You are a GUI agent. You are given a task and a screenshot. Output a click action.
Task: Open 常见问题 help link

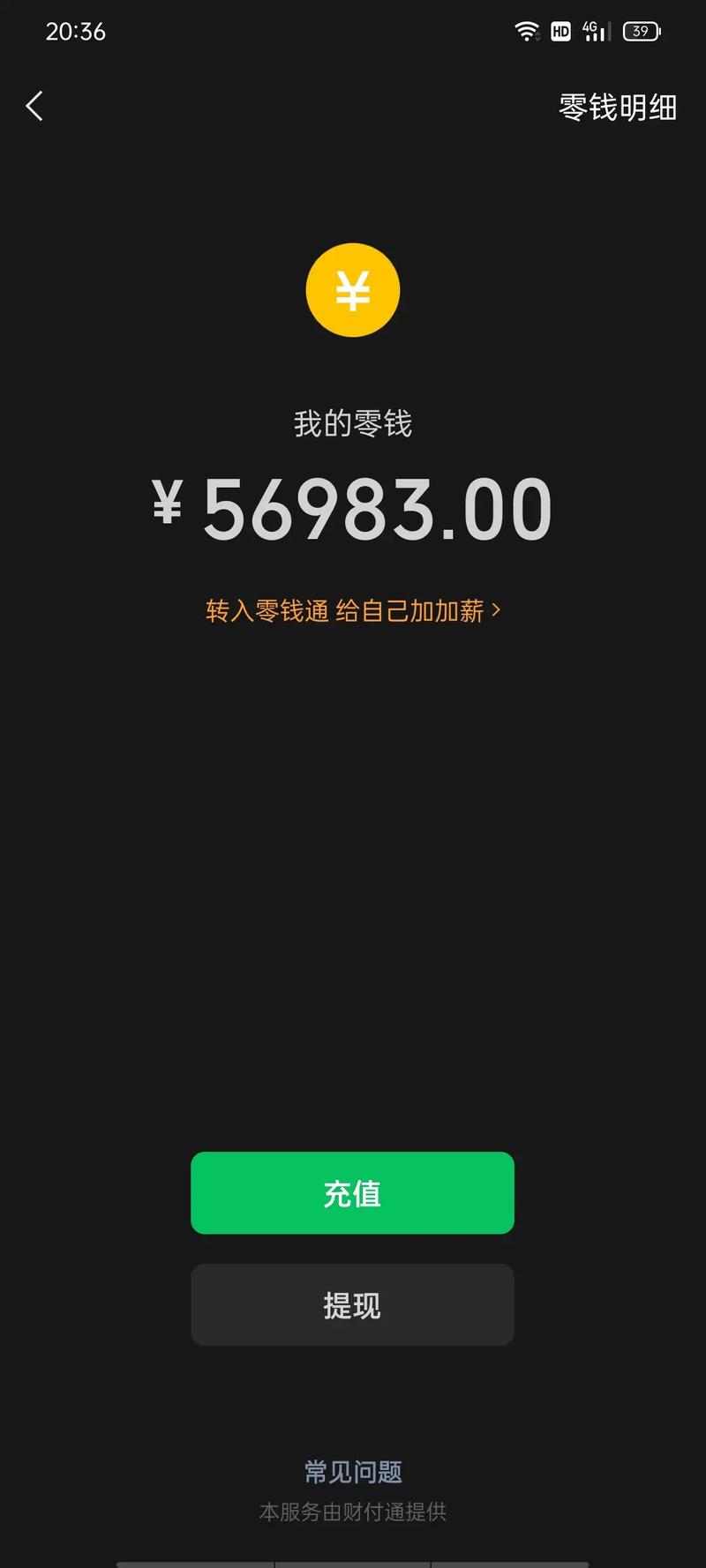(x=353, y=1471)
